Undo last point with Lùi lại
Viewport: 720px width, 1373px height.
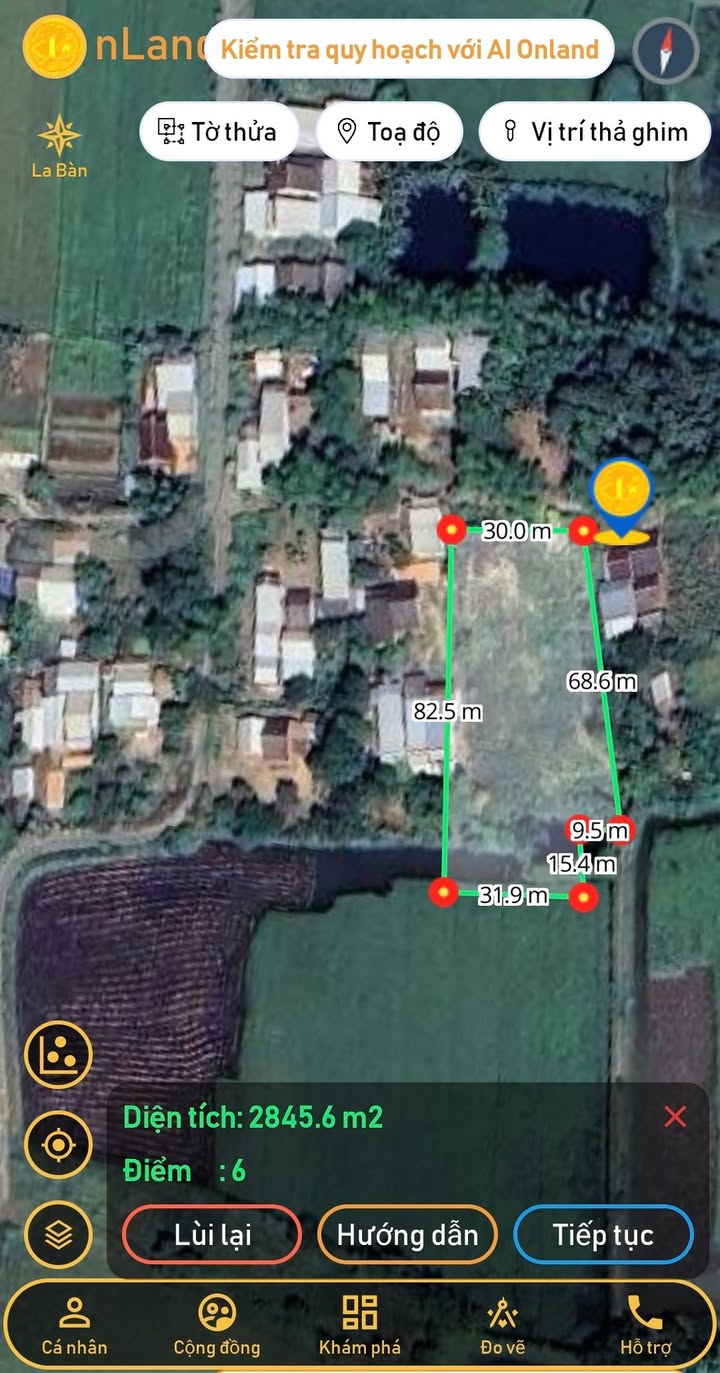pyautogui.click(x=212, y=1235)
